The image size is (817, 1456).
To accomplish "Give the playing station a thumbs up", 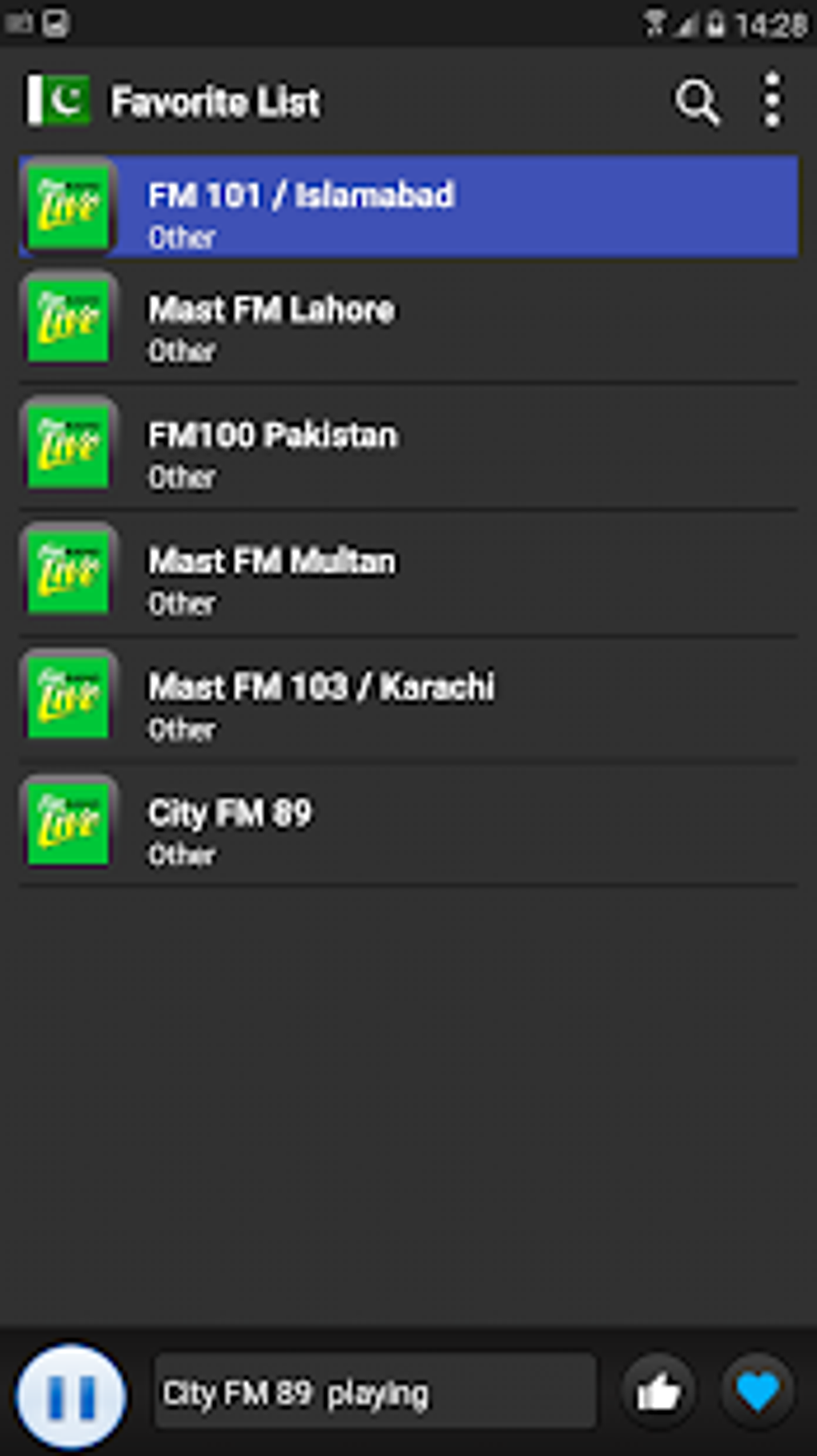I will 658,1393.
